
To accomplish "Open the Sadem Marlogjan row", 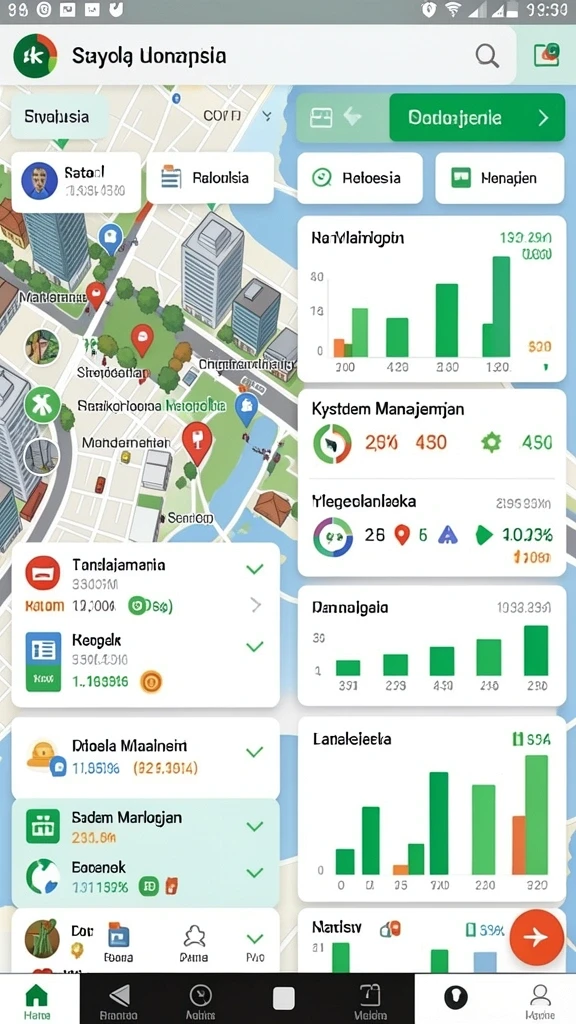I will [146, 825].
